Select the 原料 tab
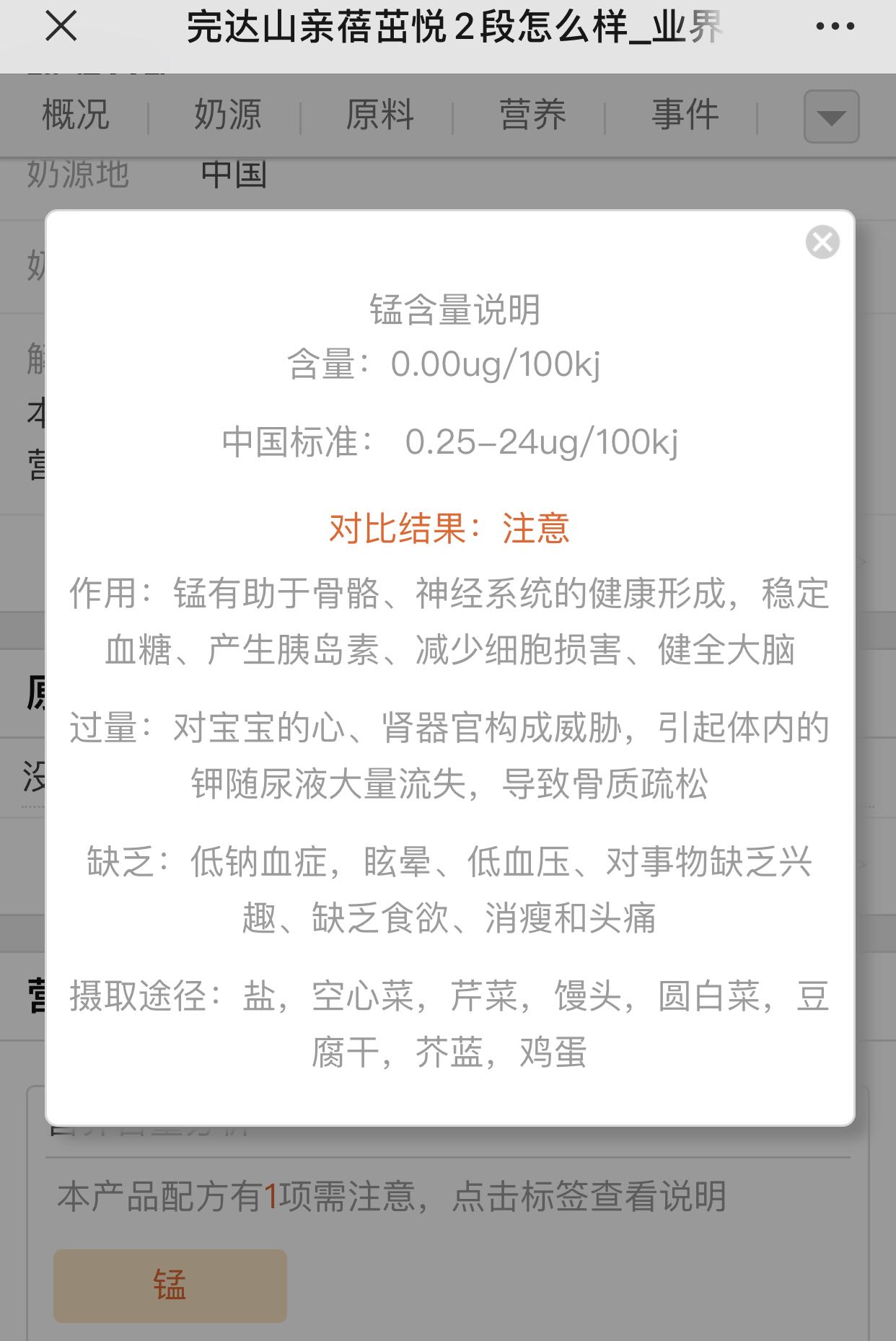The image size is (896, 1341). tap(379, 115)
